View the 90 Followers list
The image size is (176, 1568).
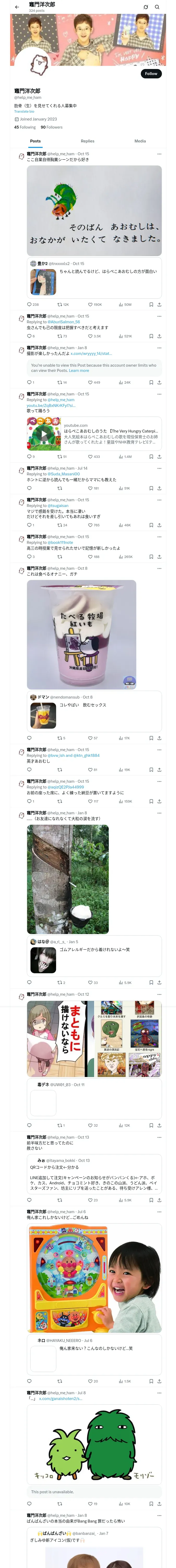(x=52, y=127)
